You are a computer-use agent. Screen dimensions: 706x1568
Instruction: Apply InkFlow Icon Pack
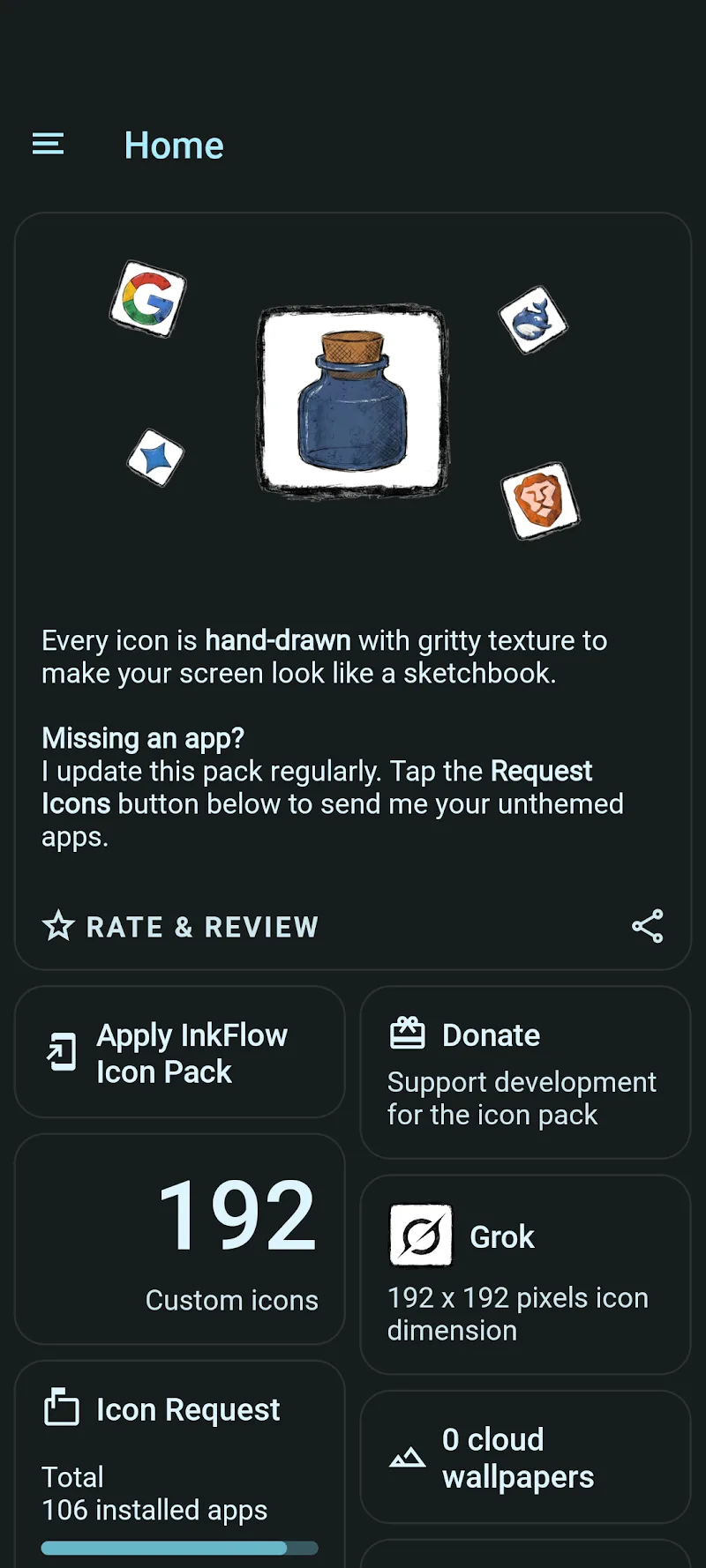pos(179,1053)
